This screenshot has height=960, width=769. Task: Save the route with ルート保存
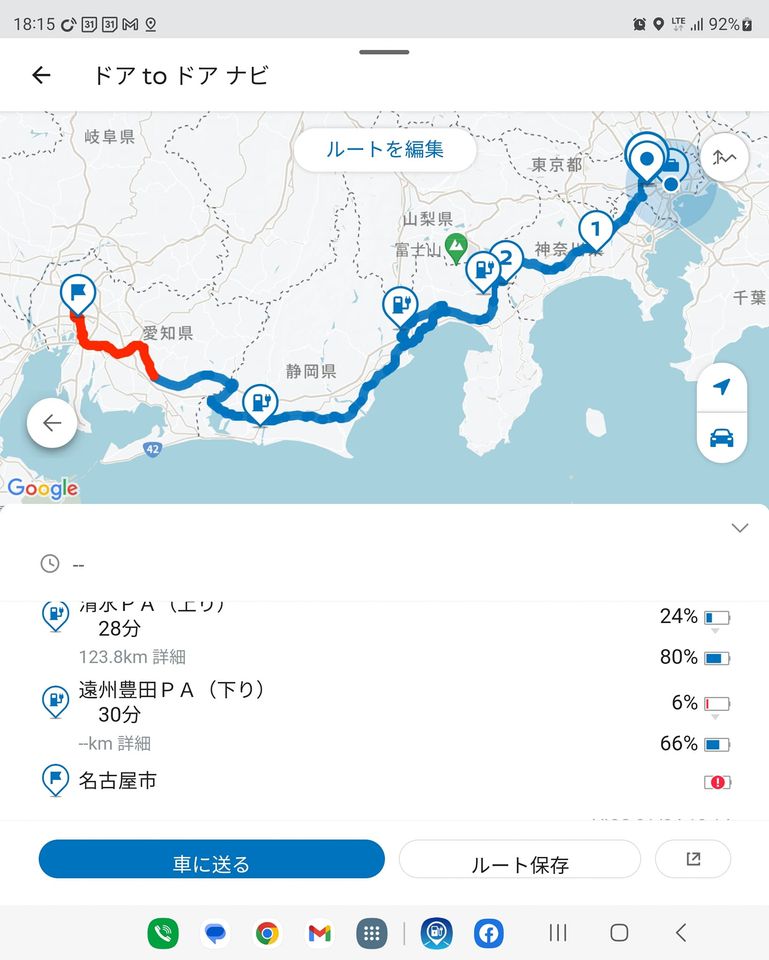pos(520,862)
